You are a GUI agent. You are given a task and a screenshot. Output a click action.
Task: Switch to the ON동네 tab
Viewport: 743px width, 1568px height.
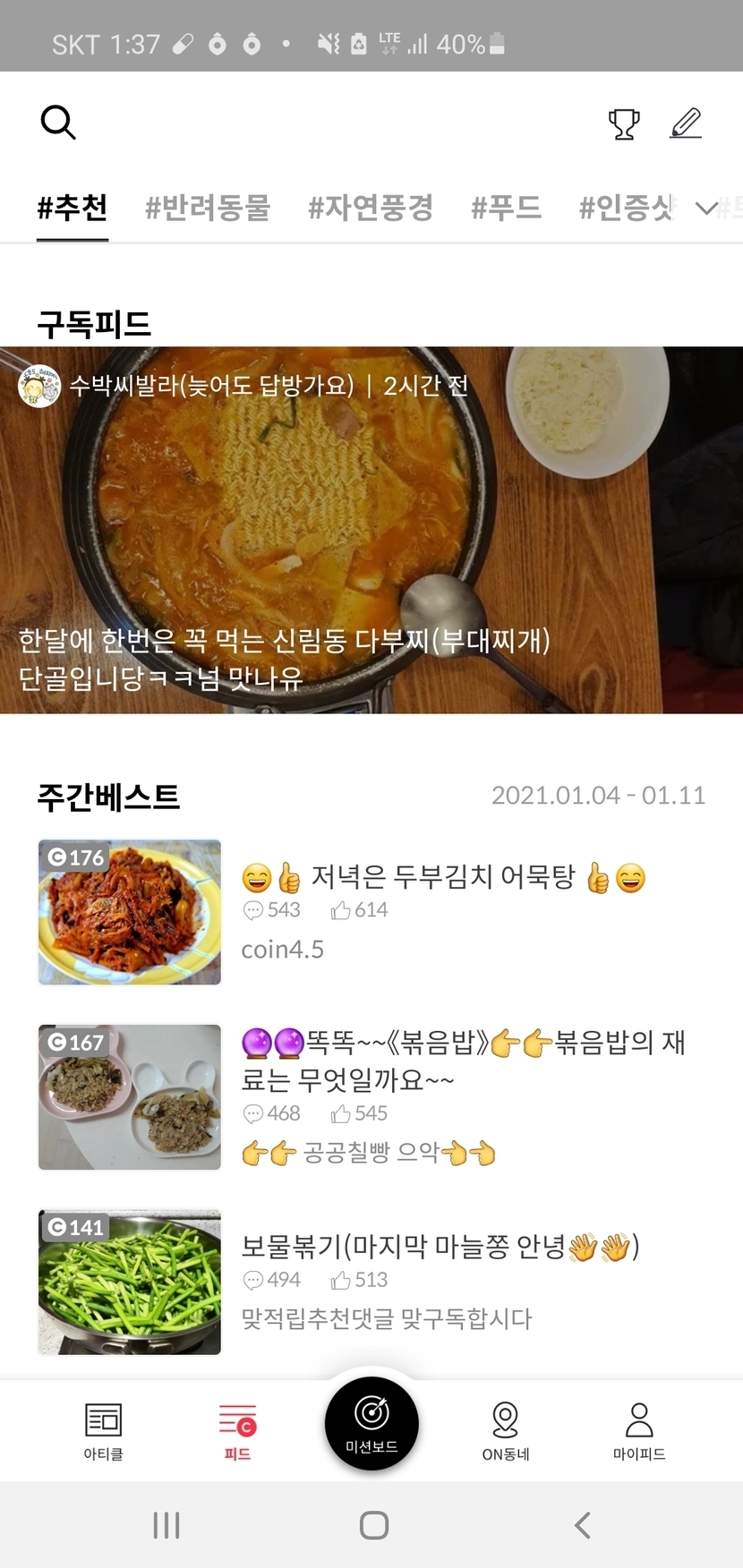(506, 1430)
